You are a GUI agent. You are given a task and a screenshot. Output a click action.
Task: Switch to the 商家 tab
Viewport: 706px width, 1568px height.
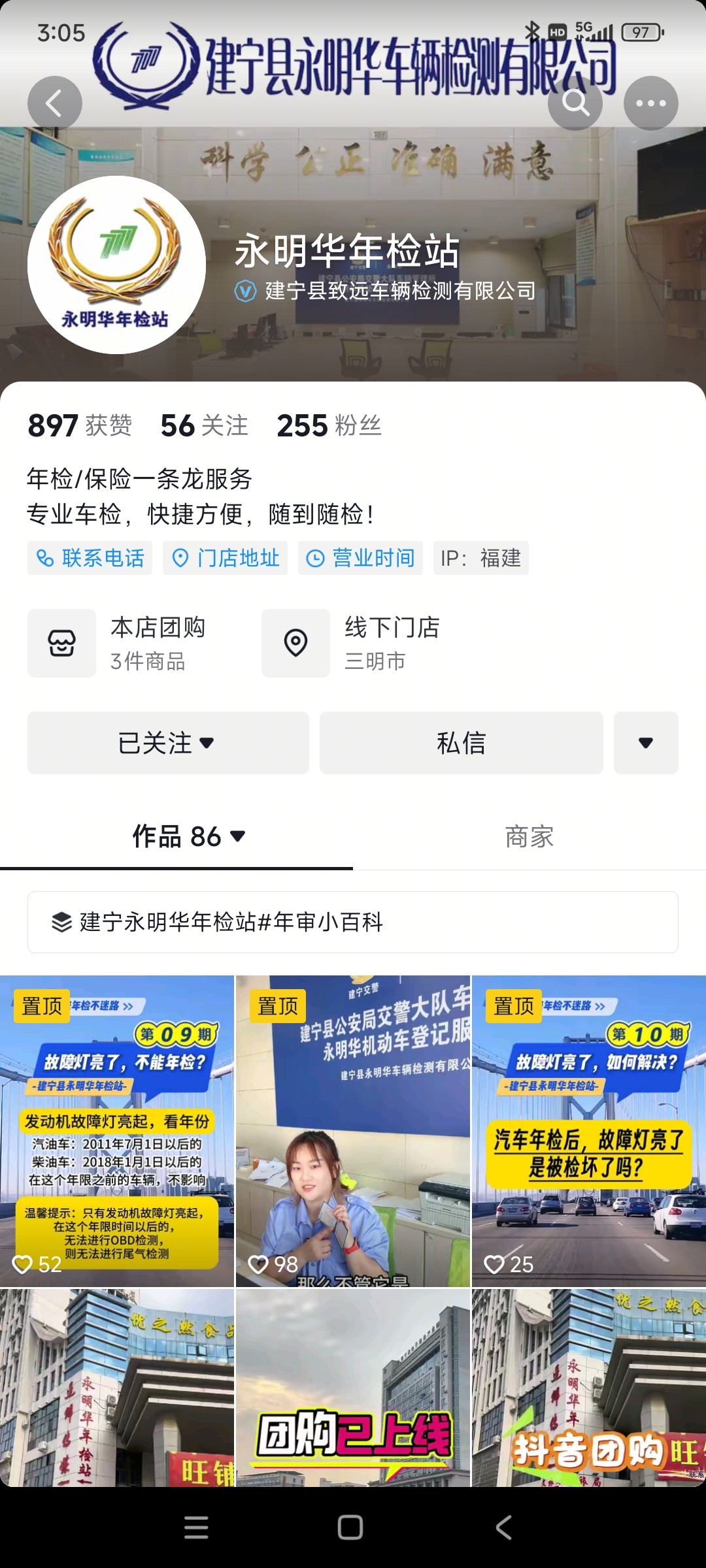point(529,836)
